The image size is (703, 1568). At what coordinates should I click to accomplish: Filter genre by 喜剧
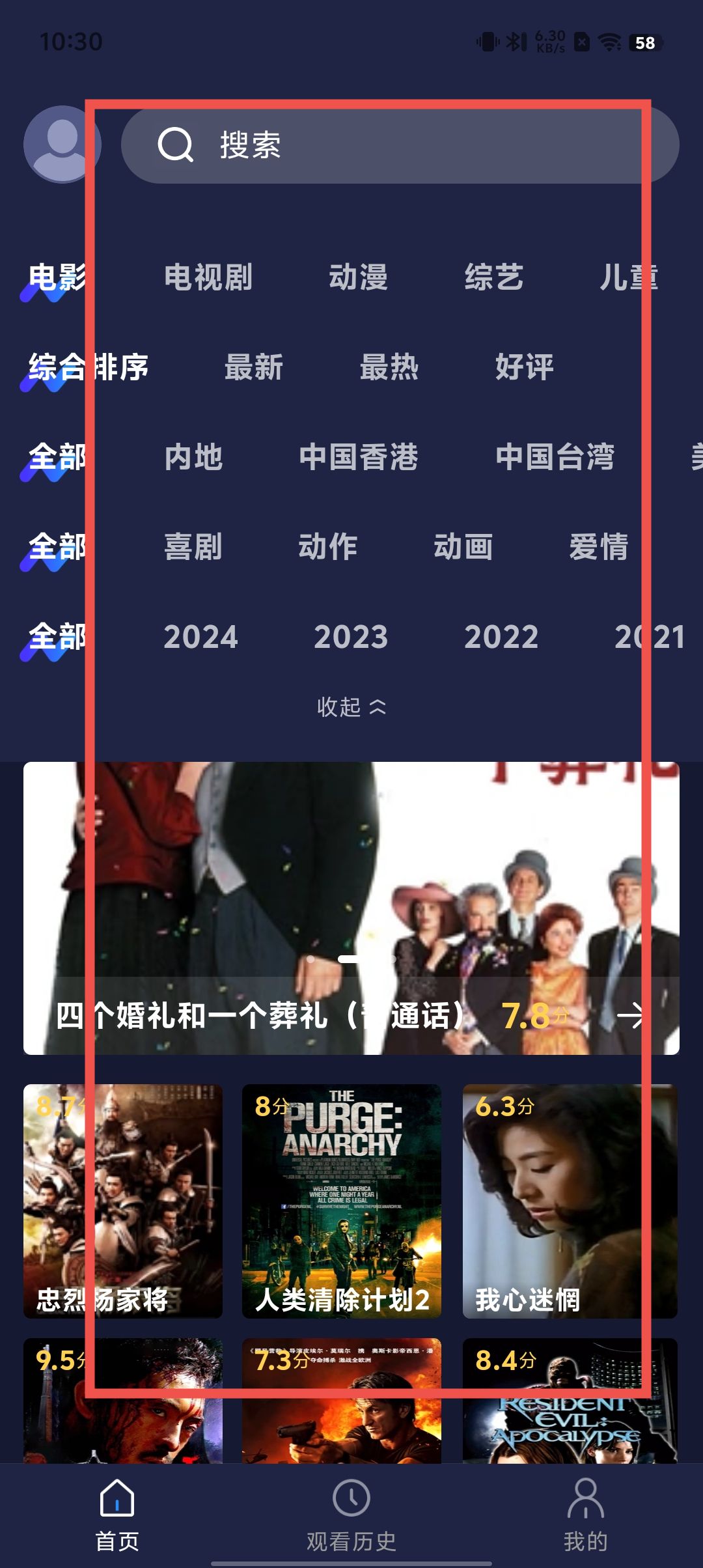[x=193, y=547]
